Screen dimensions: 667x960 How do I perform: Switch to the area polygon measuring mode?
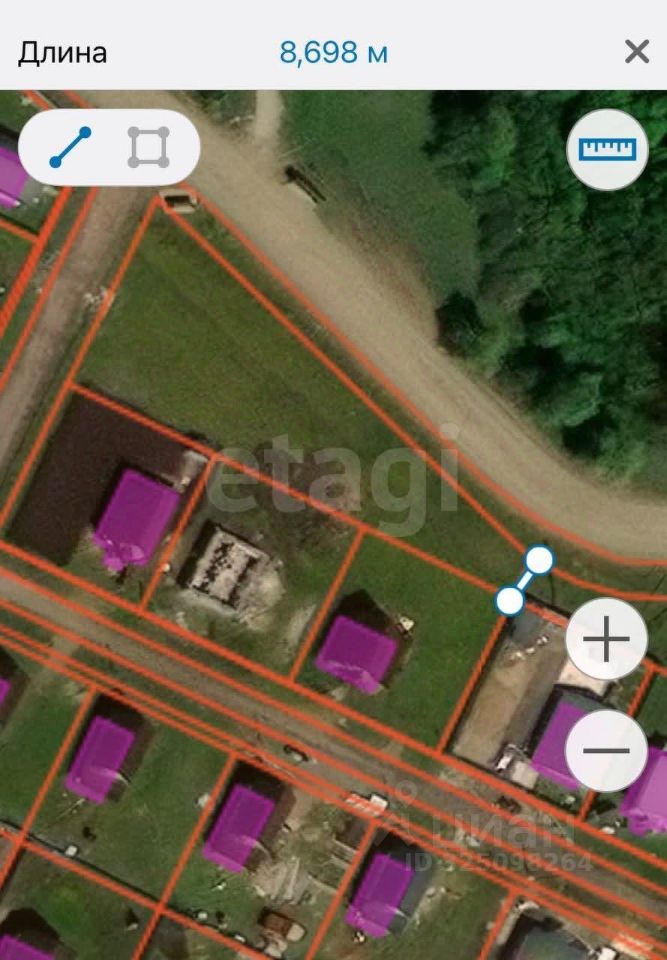148,147
